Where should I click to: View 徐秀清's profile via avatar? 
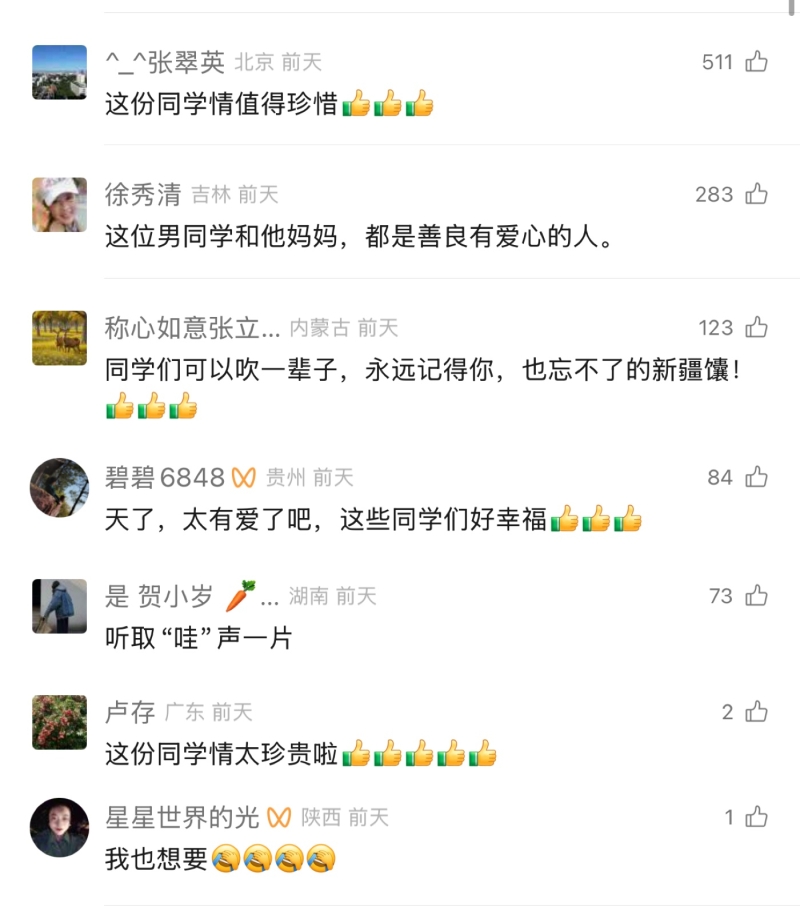click(x=59, y=205)
